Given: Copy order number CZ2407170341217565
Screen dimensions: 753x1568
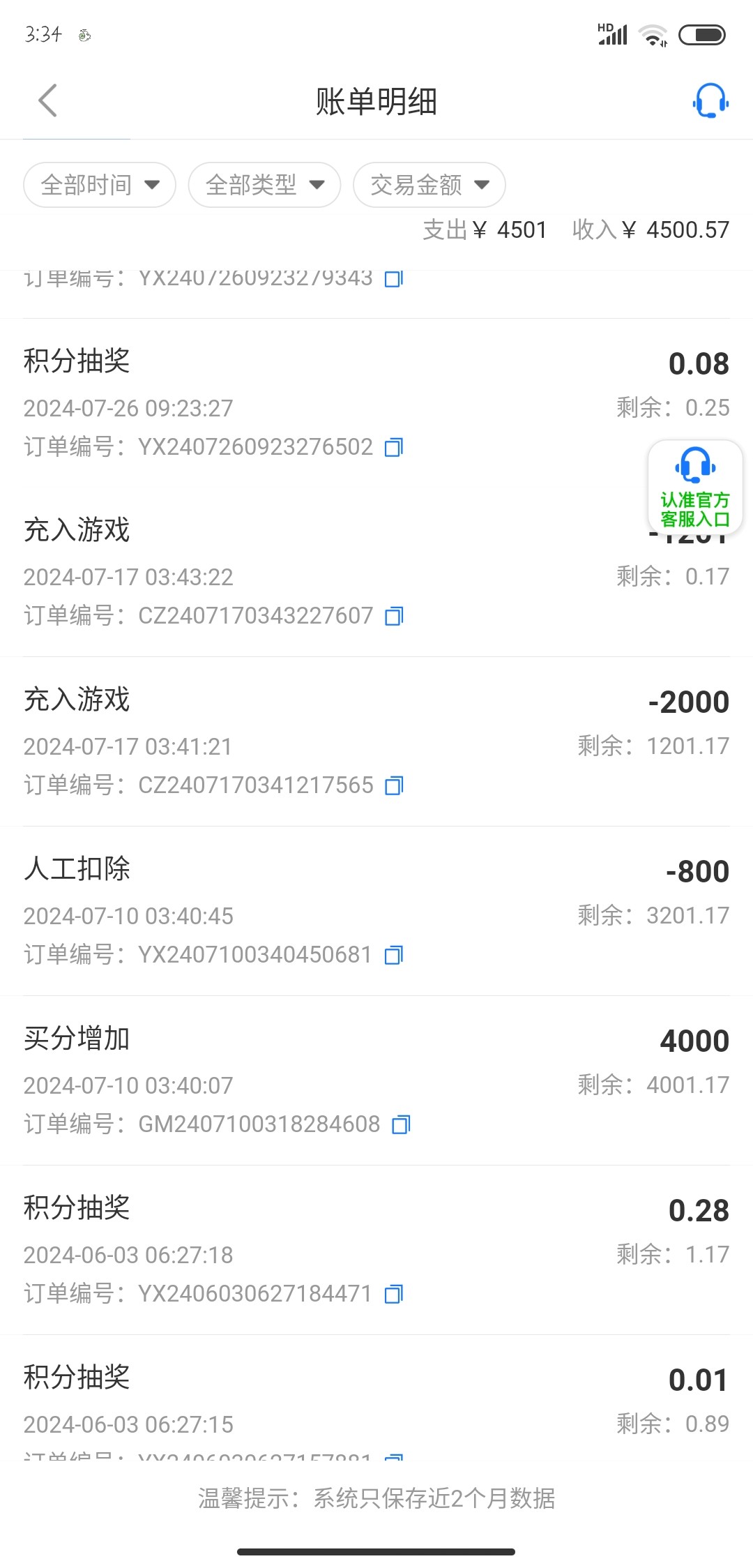Looking at the screenshot, I should click(394, 785).
